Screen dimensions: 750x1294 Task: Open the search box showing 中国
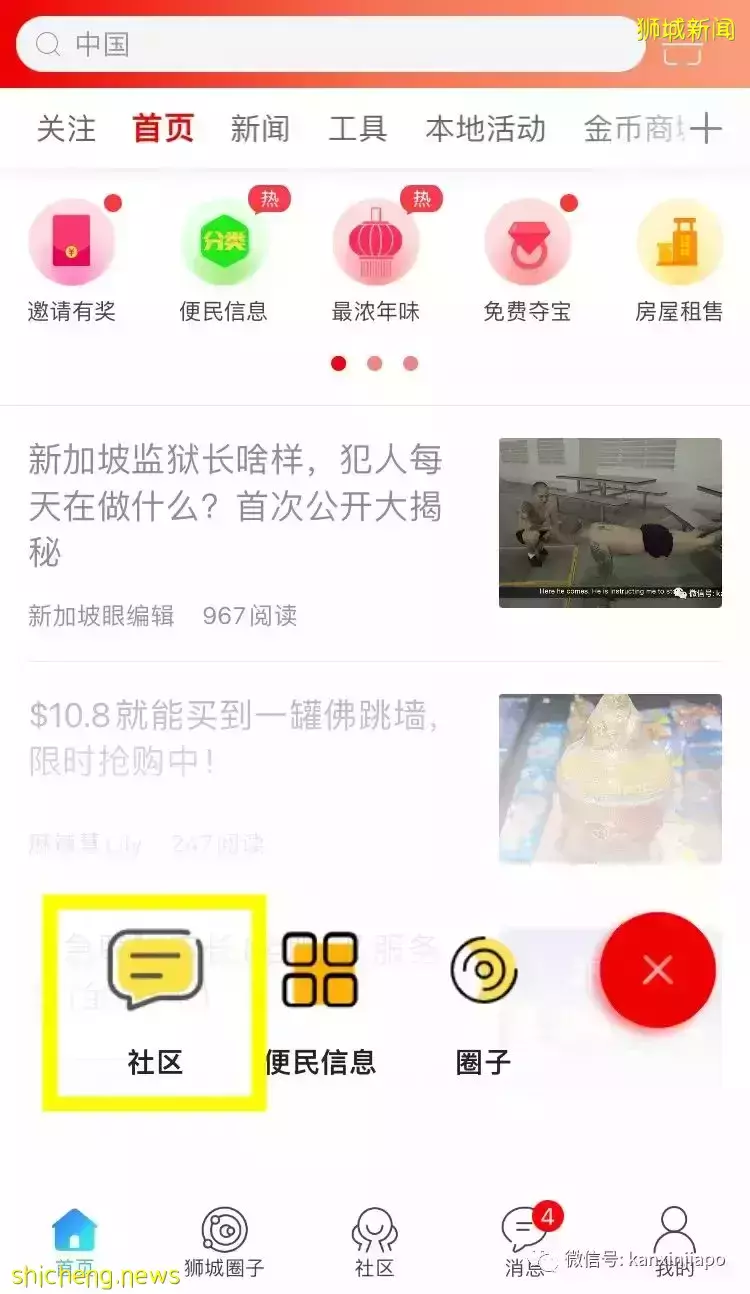tap(330, 44)
